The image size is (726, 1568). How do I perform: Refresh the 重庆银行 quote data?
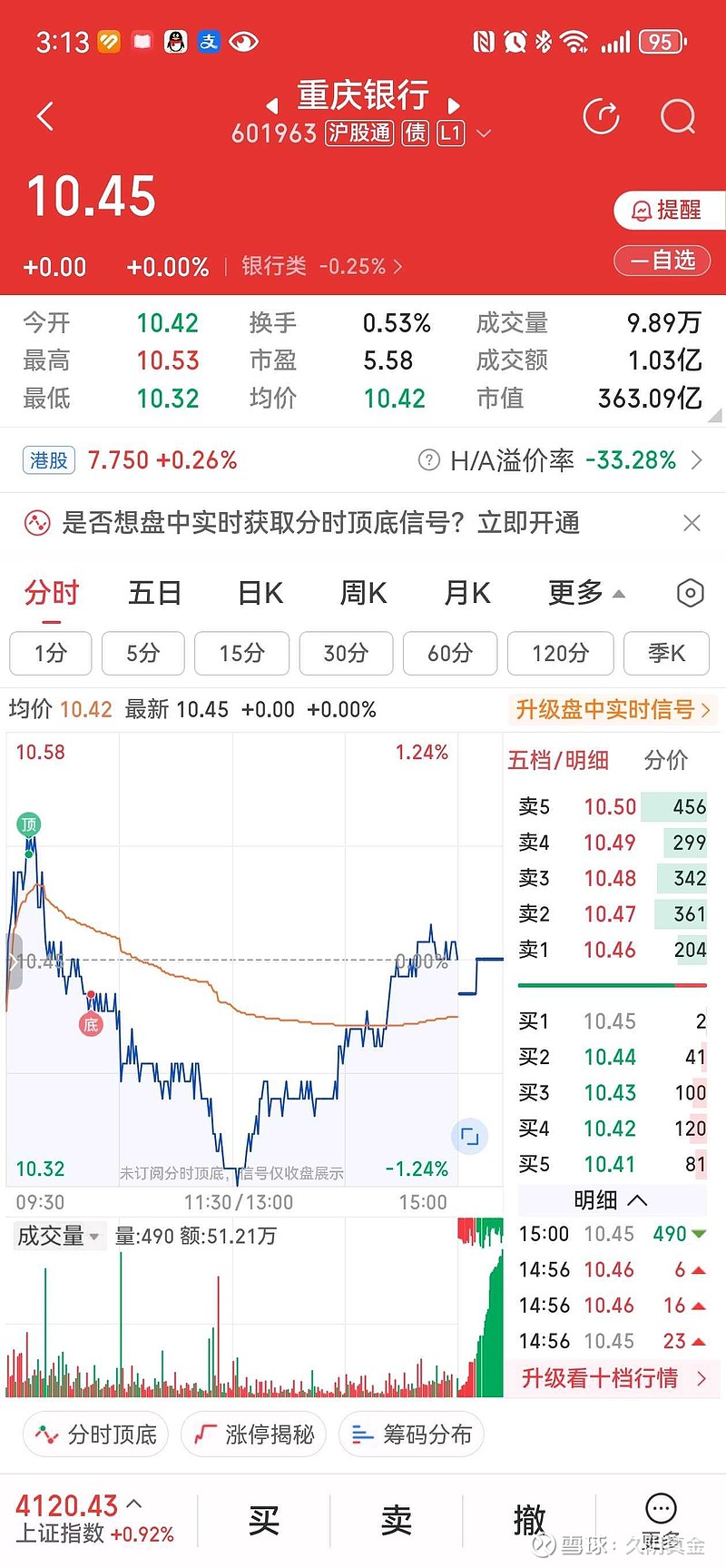[601, 116]
